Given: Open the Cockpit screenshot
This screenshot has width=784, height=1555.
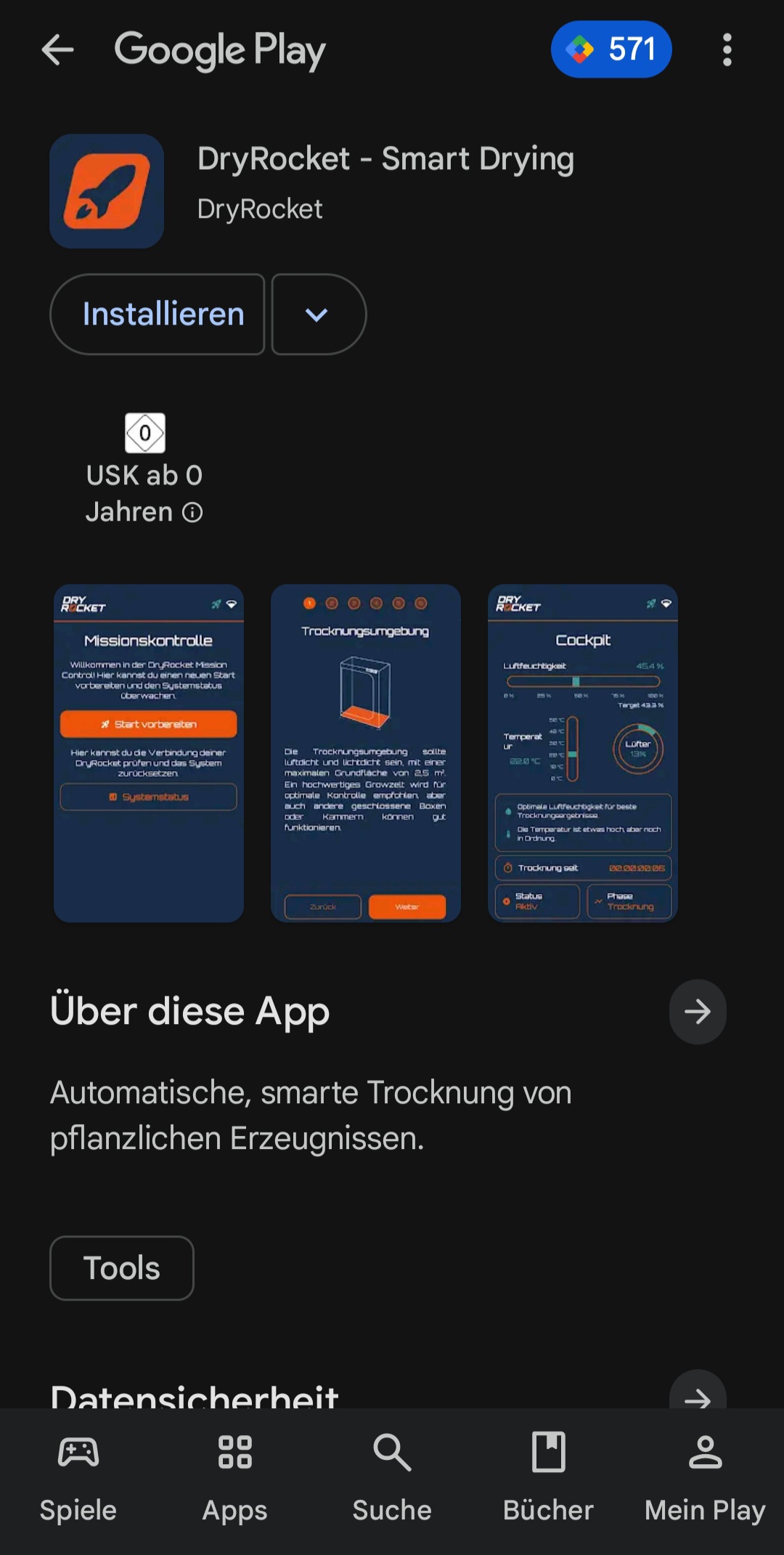Looking at the screenshot, I should (582, 753).
